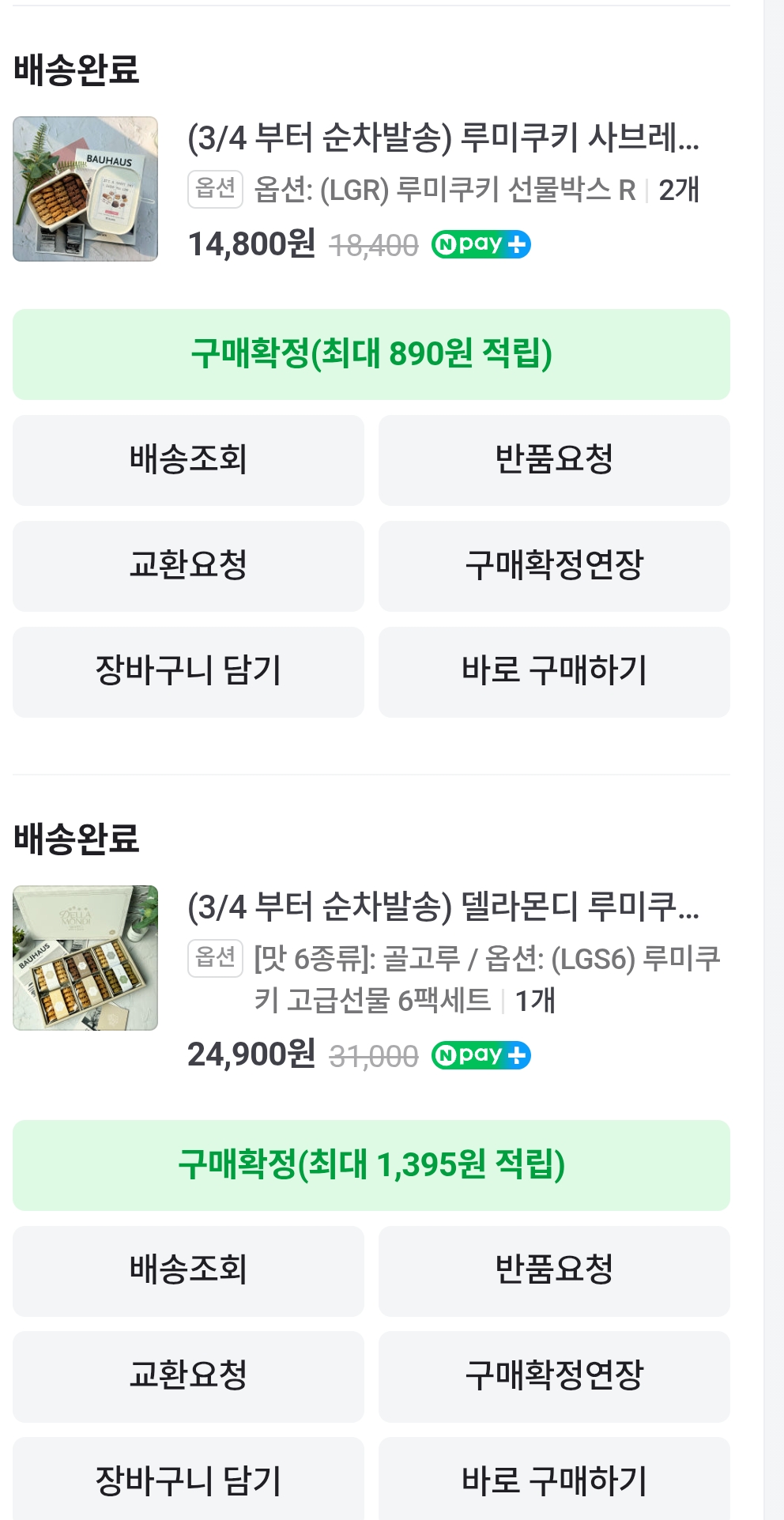Request a return for 루미쿠키 사브레
The width and height of the screenshot is (784, 1520).
pos(554,460)
